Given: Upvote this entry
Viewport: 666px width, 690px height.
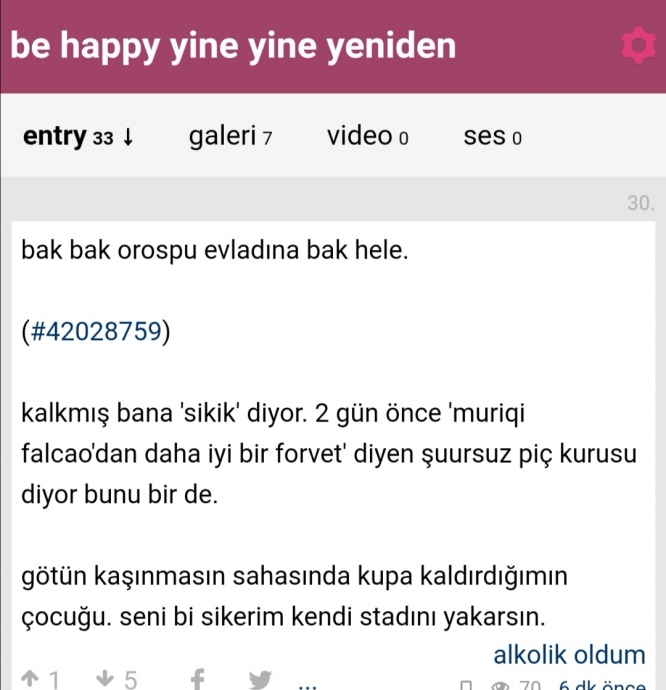Looking at the screenshot, I should [40, 680].
